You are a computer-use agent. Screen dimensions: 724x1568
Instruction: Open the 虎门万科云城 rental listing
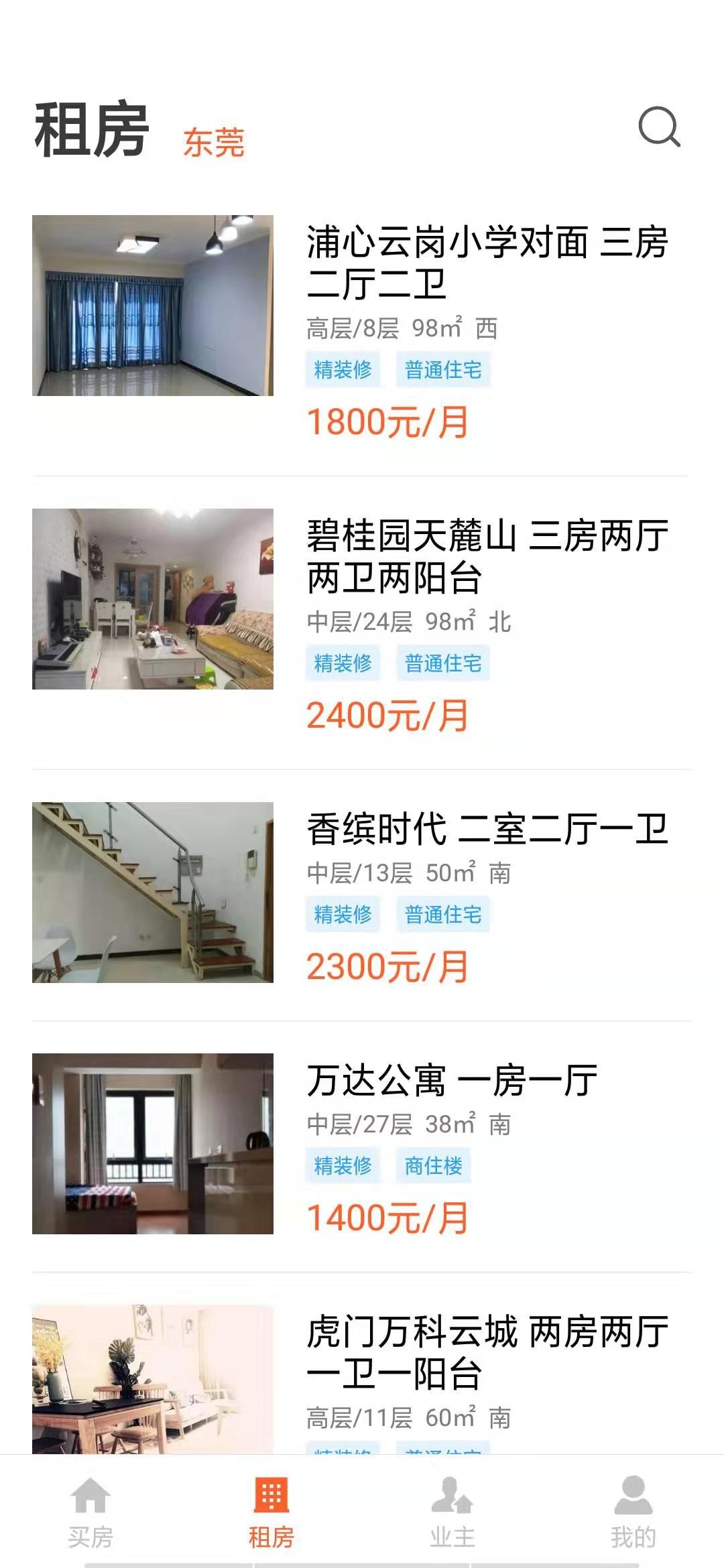pos(487,1352)
